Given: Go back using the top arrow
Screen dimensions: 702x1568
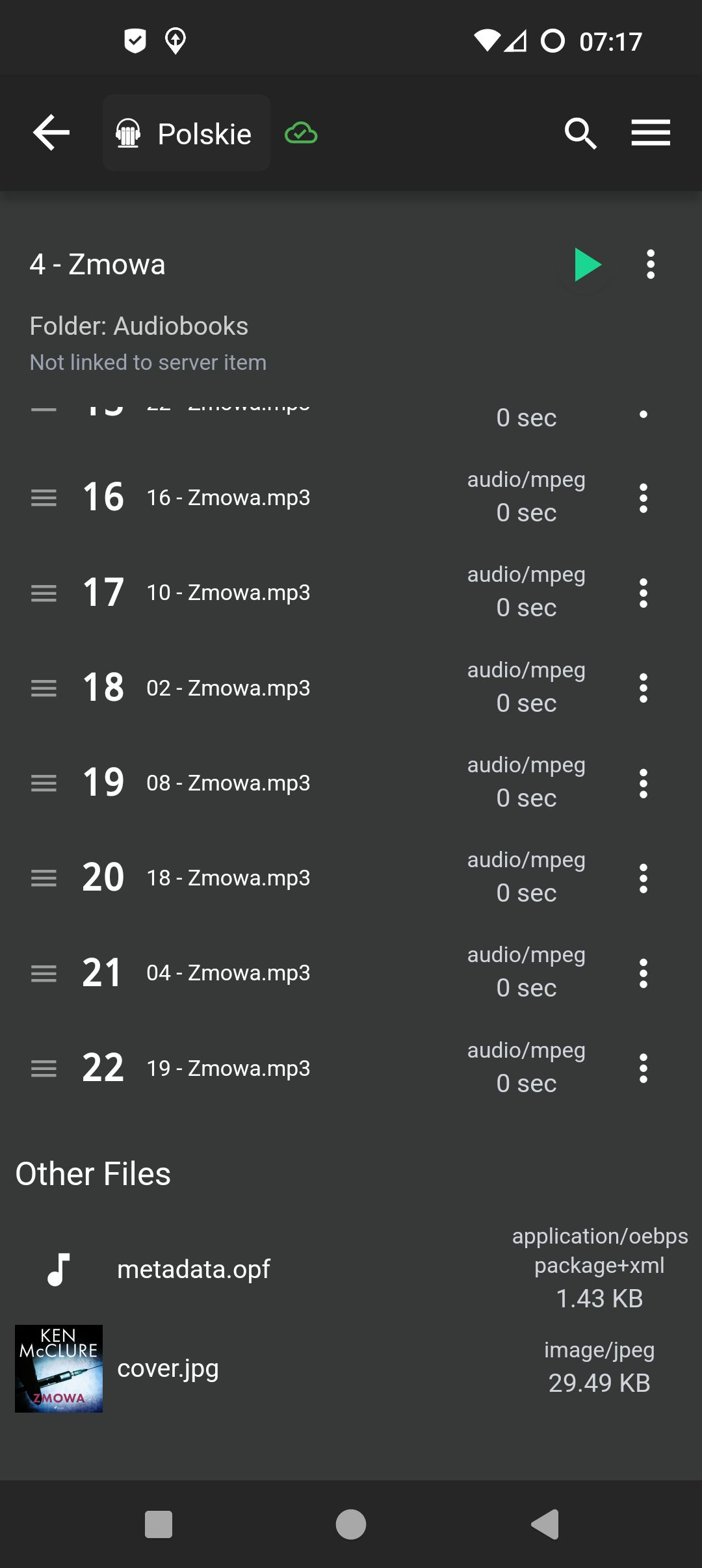Looking at the screenshot, I should pyautogui.click(x=51, y=133).
